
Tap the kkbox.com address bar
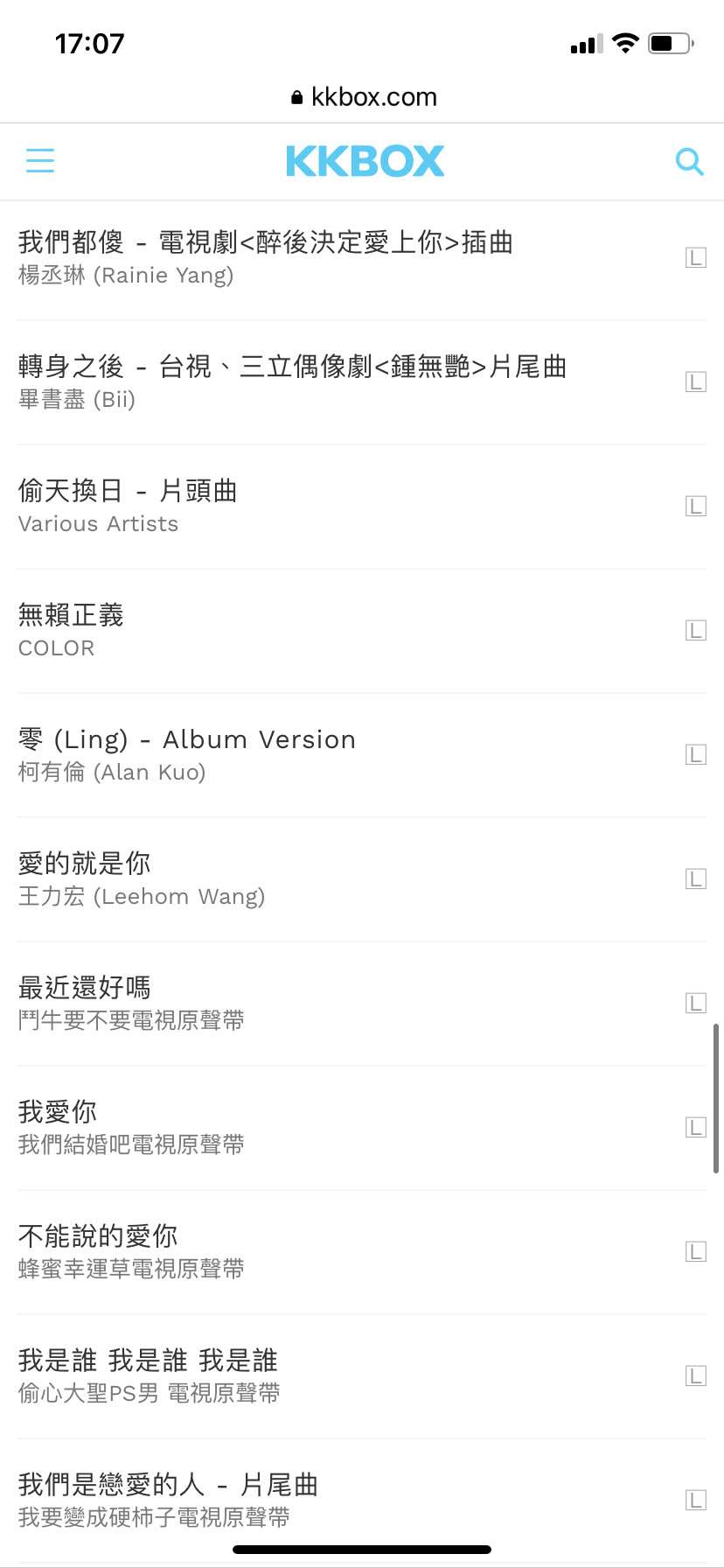363,97
